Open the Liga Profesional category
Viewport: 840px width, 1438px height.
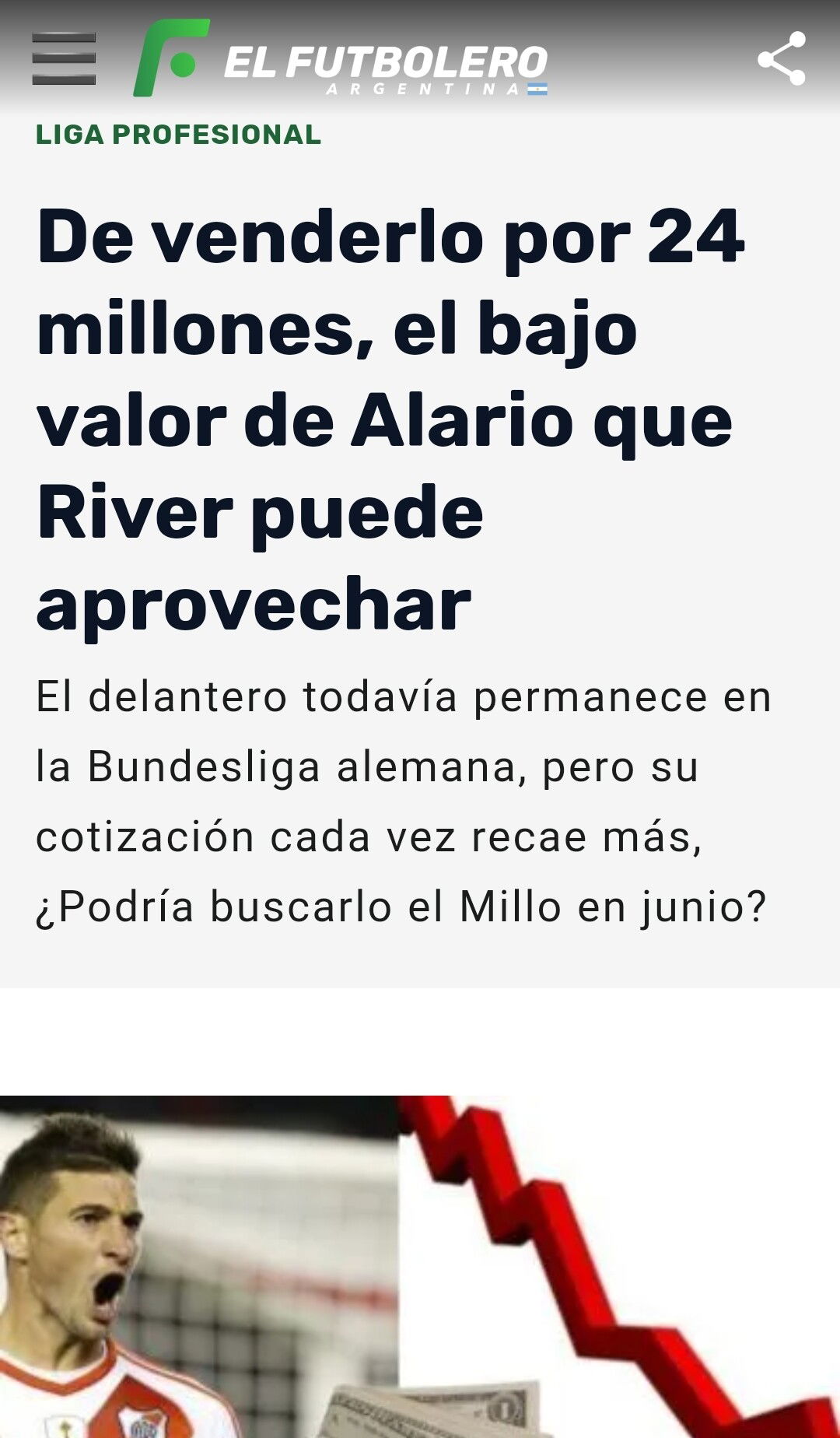click(x=178, y=135)
